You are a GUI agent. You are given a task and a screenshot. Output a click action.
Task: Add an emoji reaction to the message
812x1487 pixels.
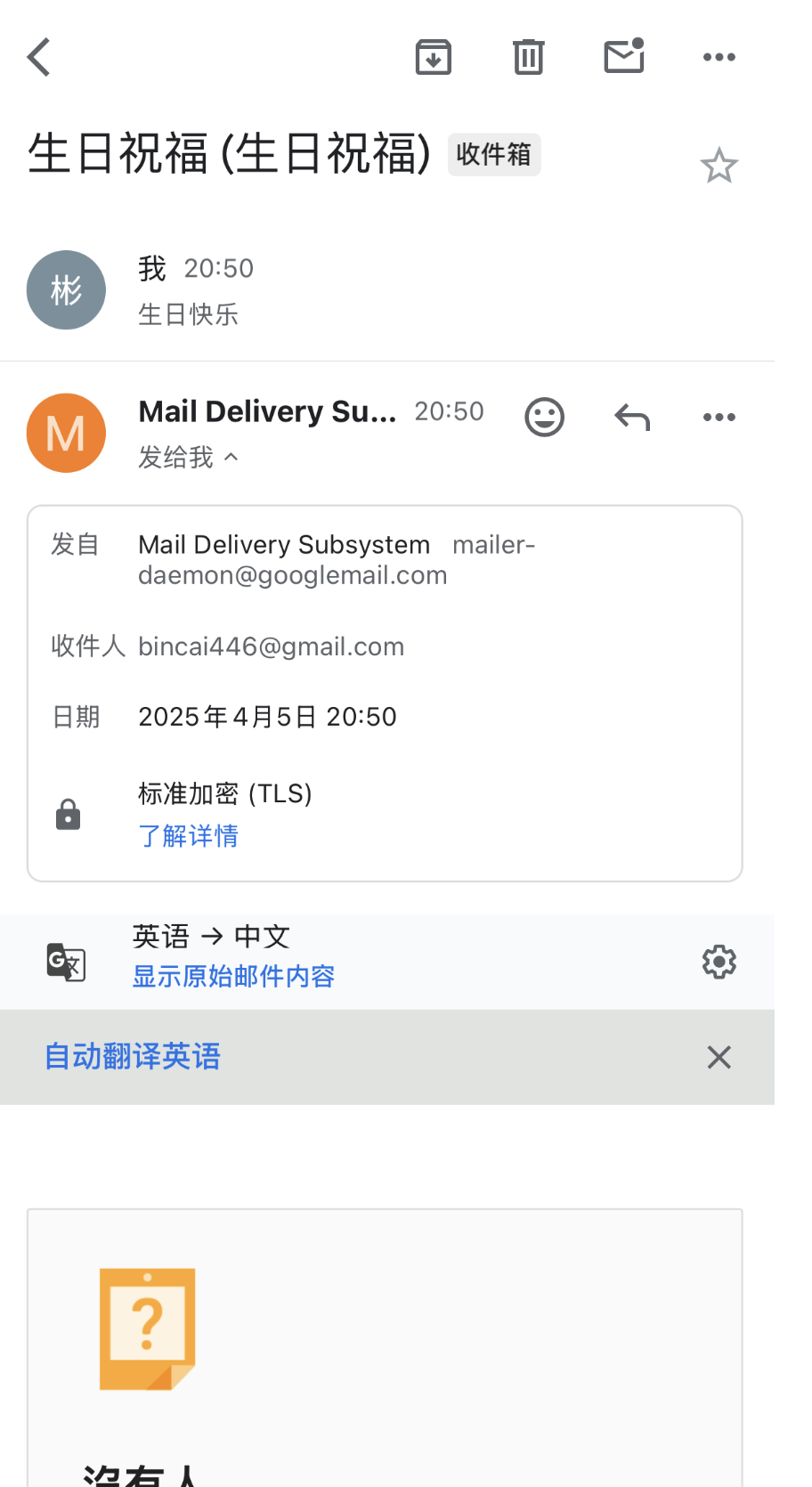tap(544, 417)
